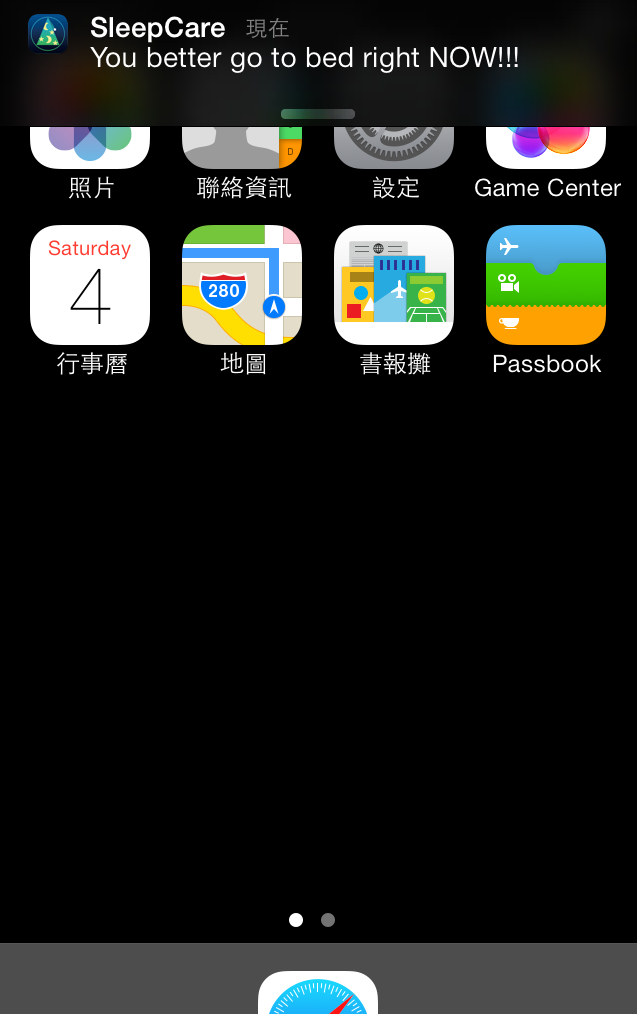Launch the 地圖 Maps app
This screenshot has width=637, height=1014.
242,285
